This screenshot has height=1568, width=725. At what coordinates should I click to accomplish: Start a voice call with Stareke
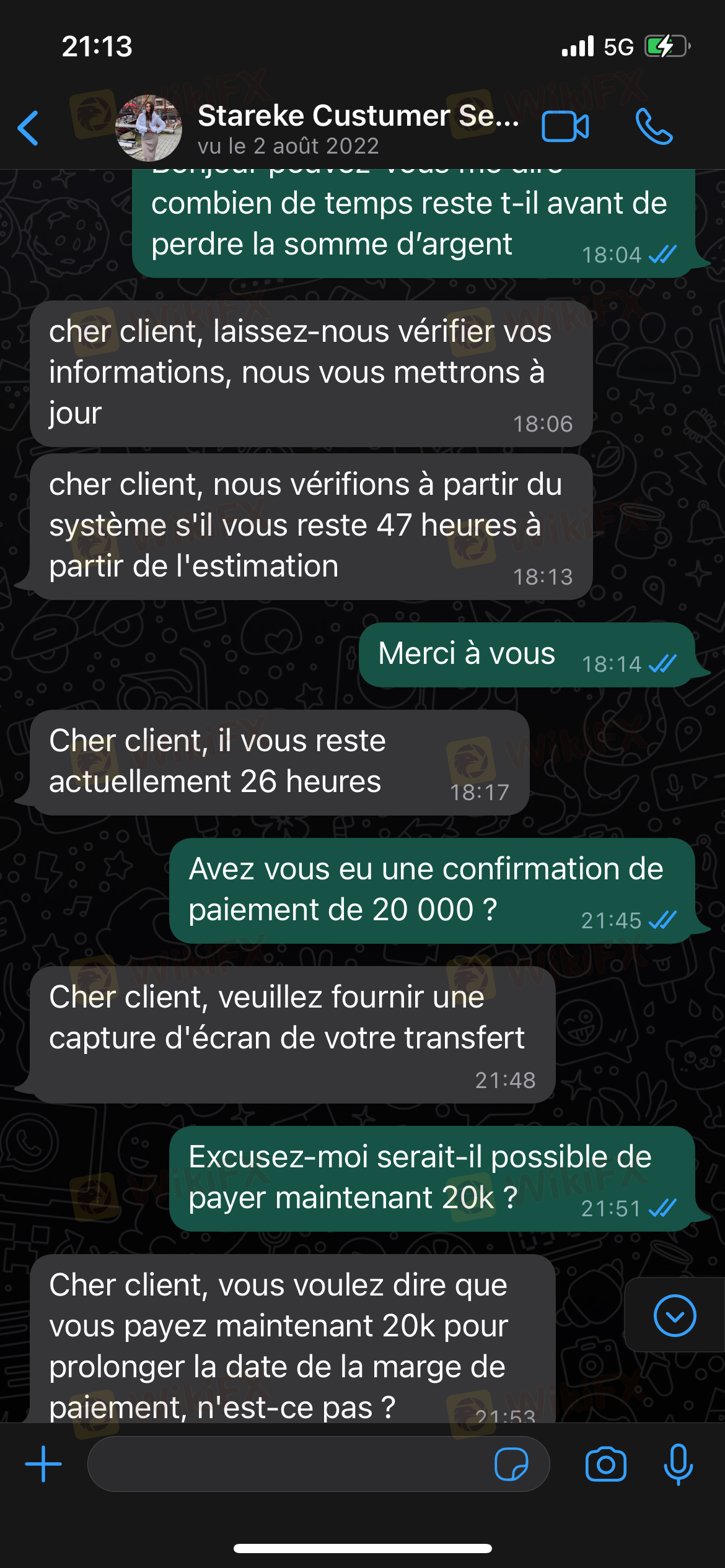coord(654,127)
